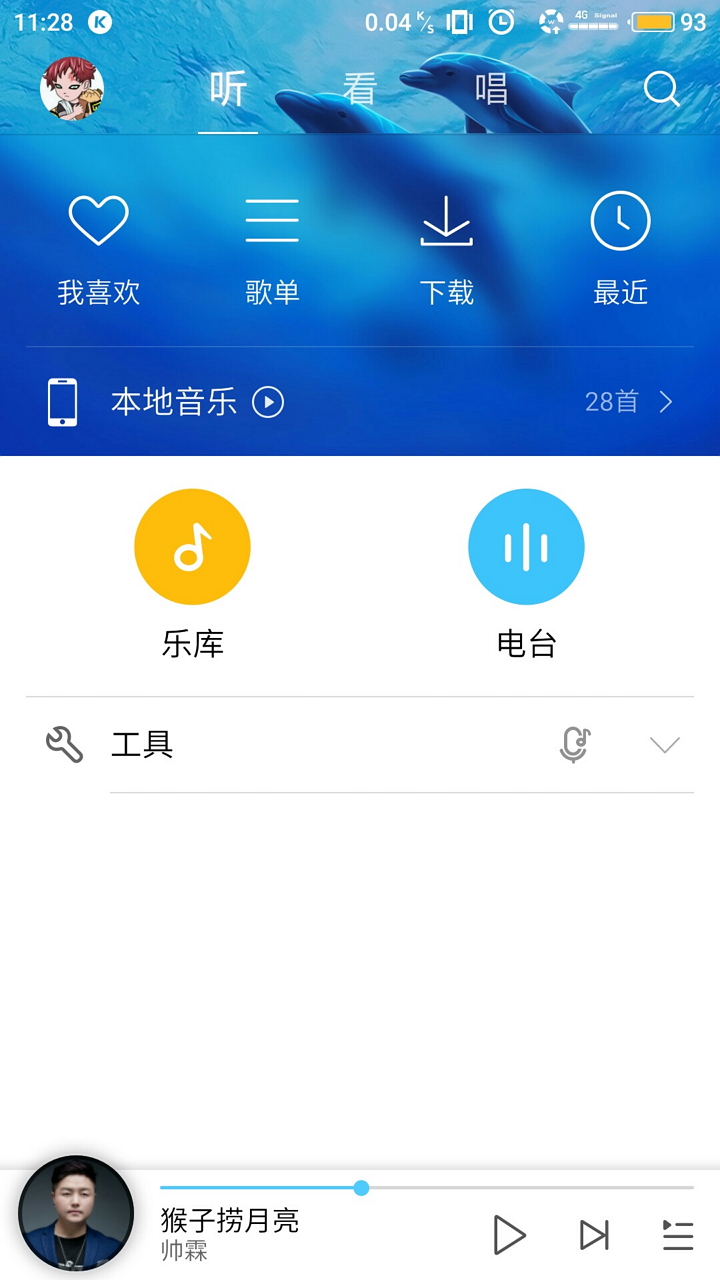The height and width of the screenshot is (1280, 720).
Task: Play all 本地音乐 local songs
Action: click(x=268, y=402)
